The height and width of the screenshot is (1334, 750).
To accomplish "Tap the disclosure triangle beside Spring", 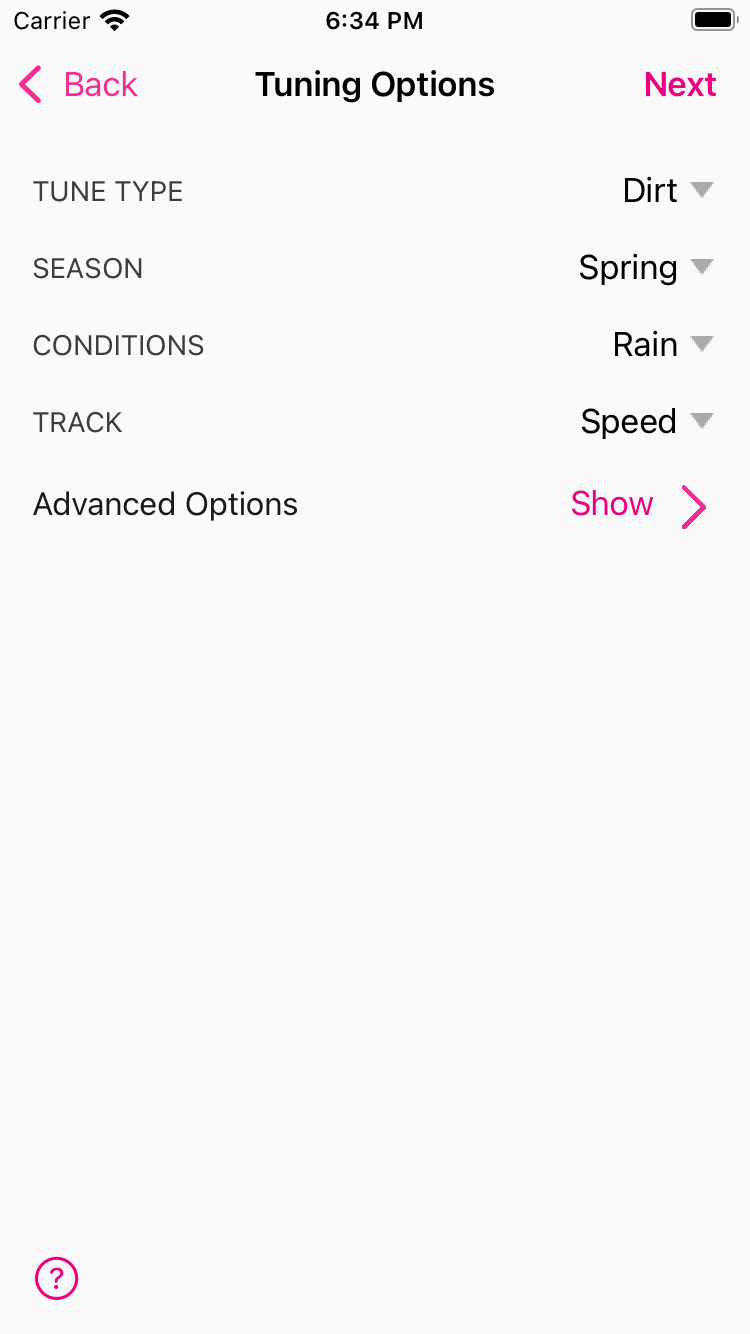I will [702, 268].
